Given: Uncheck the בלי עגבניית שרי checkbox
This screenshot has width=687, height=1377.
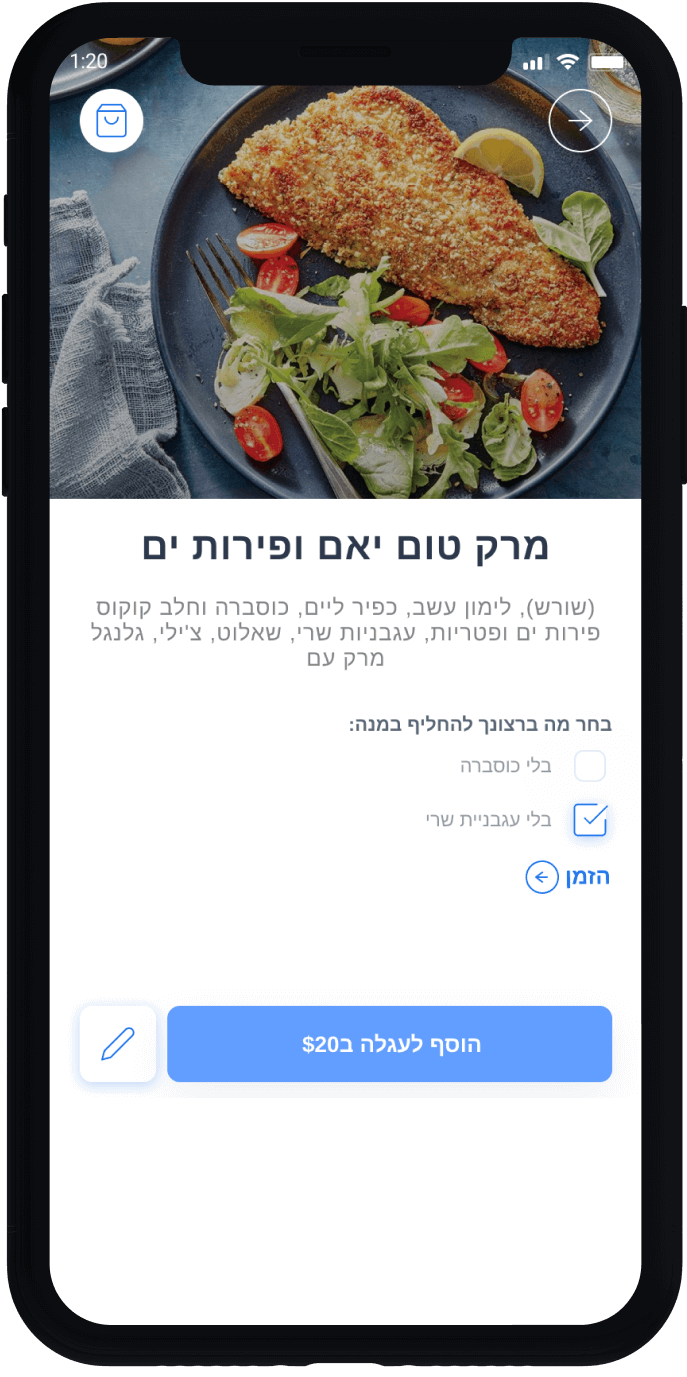Looking at the screenshot, I should click(590, 820).
